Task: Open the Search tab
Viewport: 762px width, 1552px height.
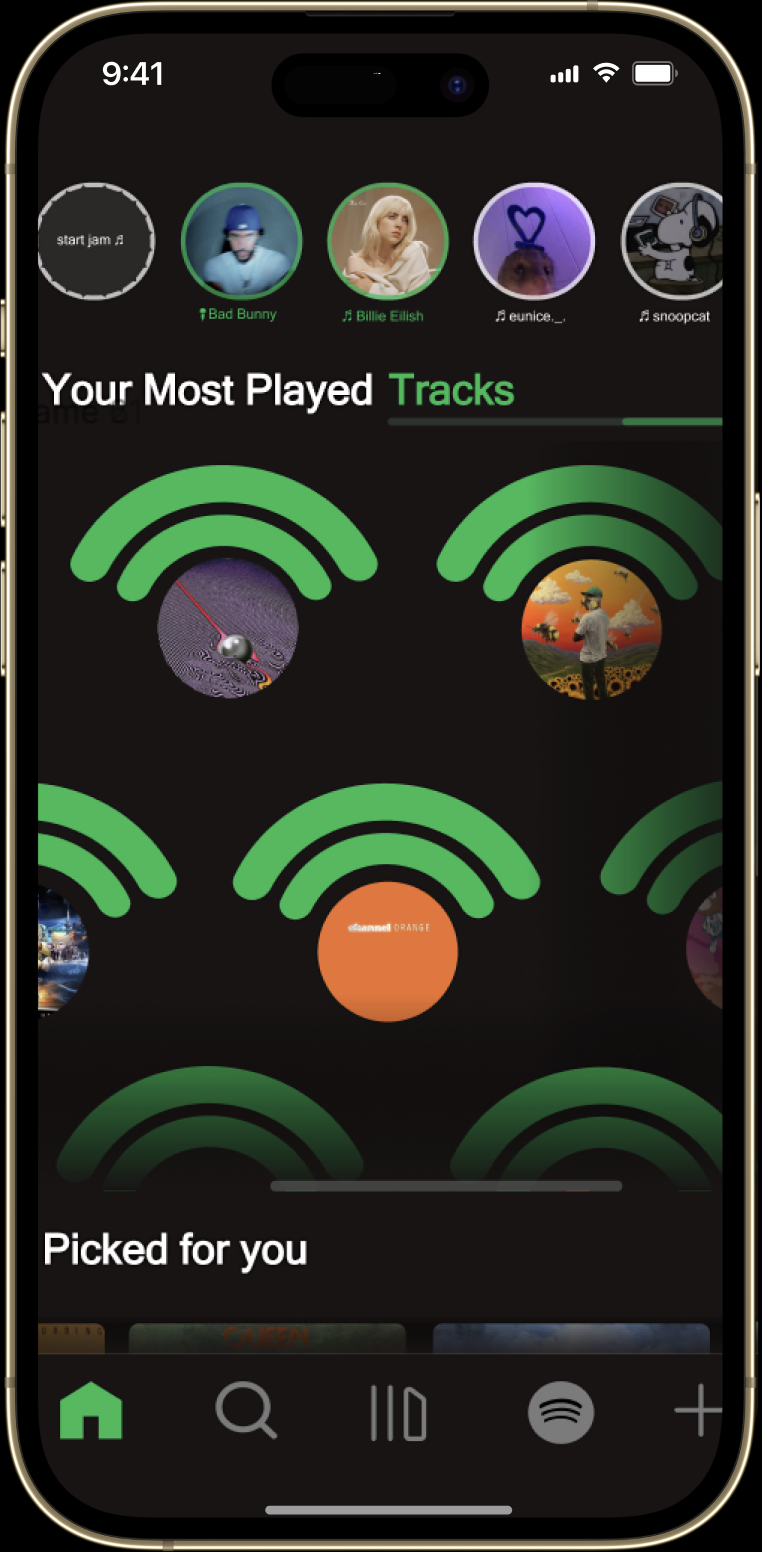Action: [x=246, y=1411]
